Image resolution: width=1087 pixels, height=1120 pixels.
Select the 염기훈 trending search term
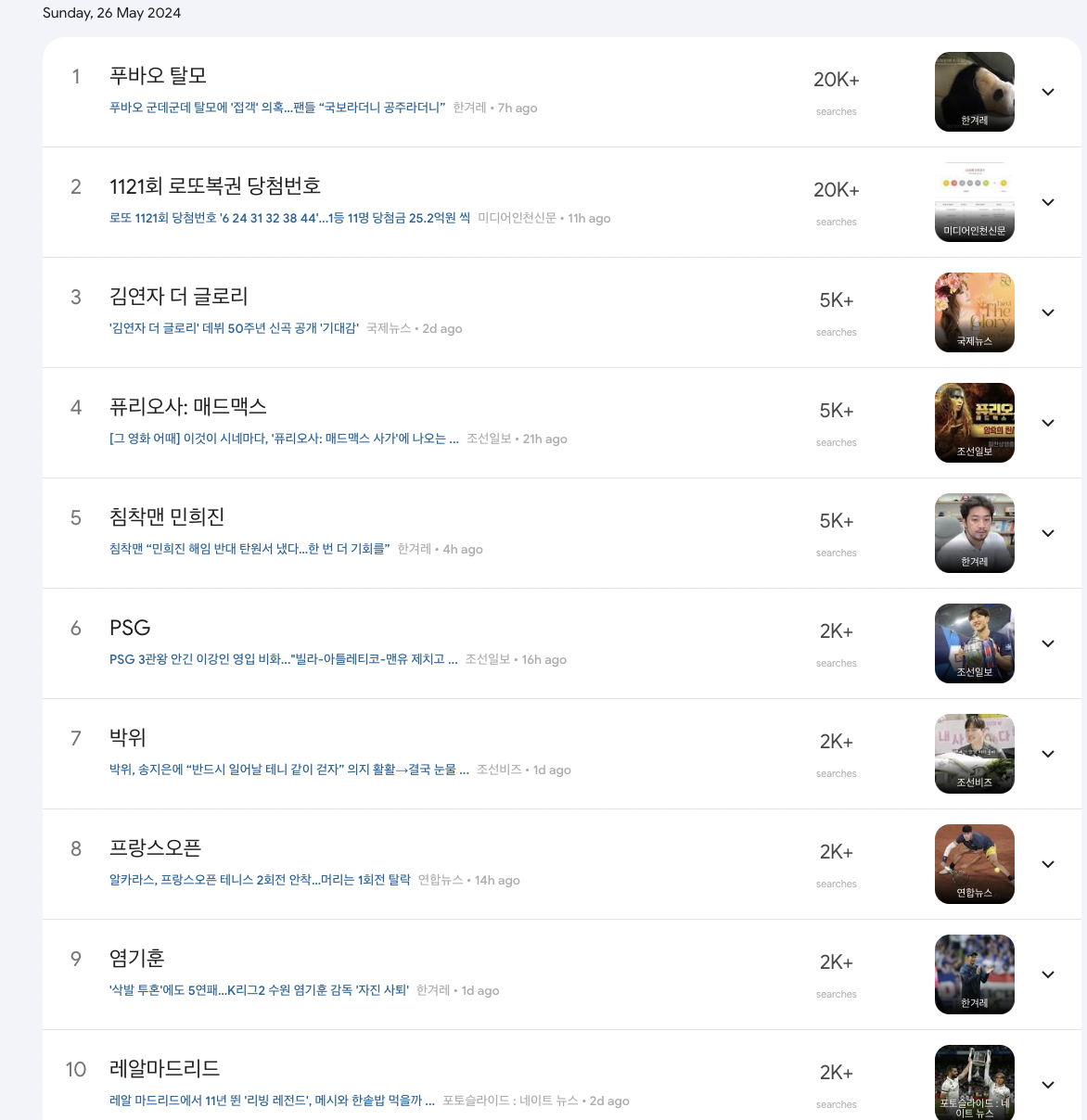click(136, 959)
